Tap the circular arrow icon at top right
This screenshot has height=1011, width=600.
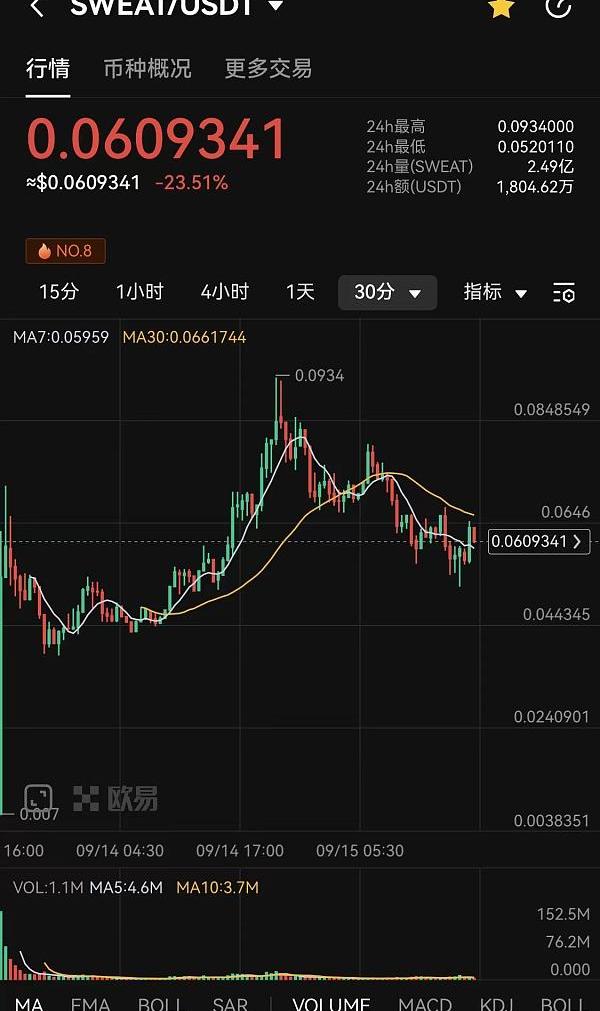click(558, 8)
